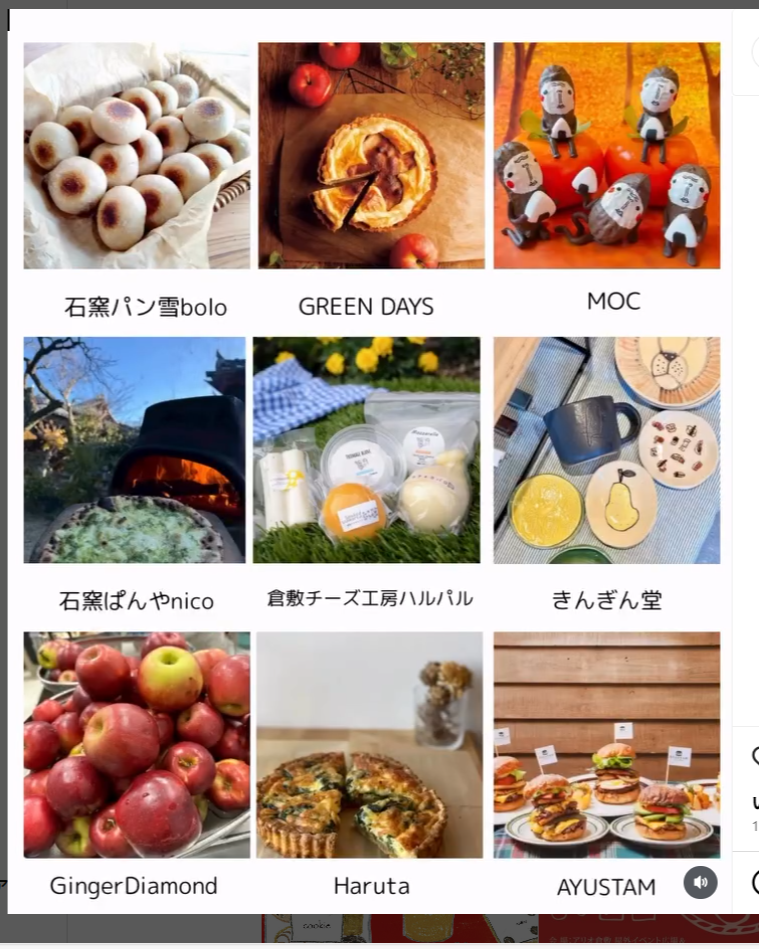759x949 pixels.
Task: Open the AYUSTAM burgers photo
Action: (606, 744)
